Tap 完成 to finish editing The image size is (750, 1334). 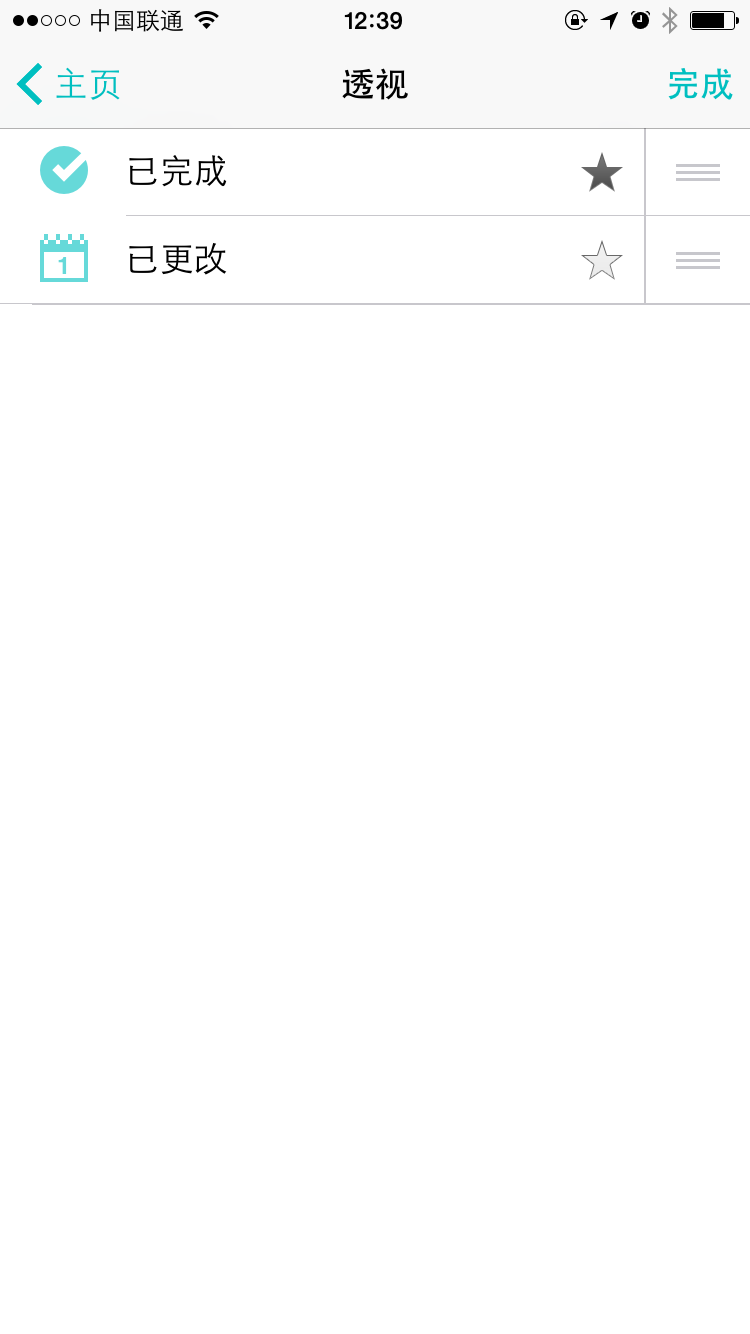point(700,84)
